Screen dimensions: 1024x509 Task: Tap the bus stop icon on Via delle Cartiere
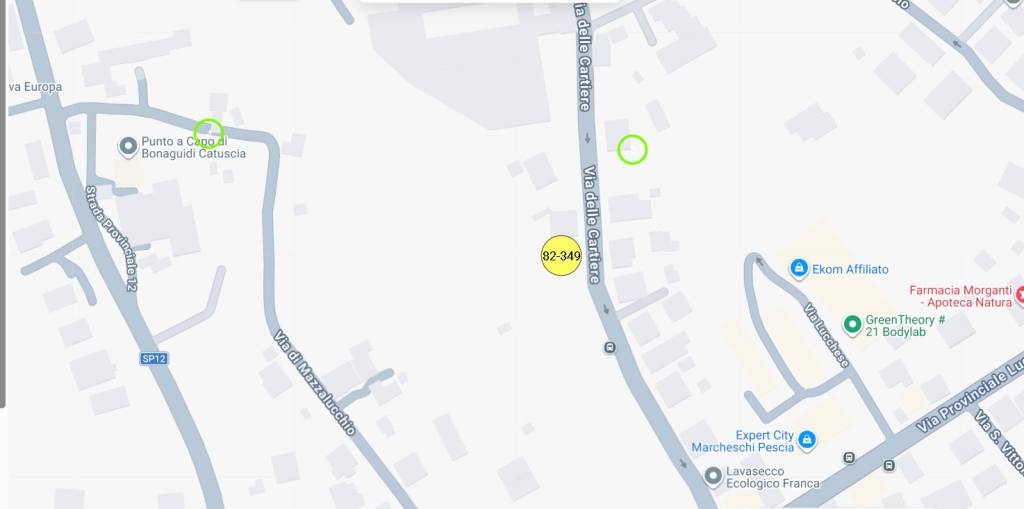point(610,348)
